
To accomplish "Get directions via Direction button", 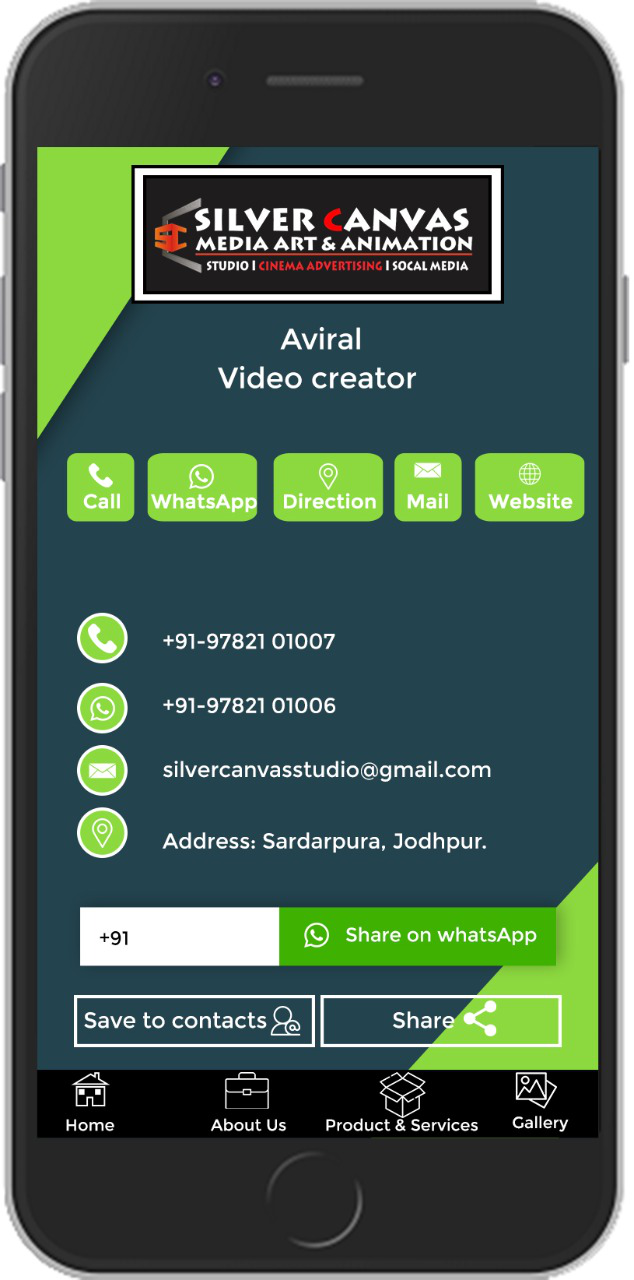I will click(328, 487).
